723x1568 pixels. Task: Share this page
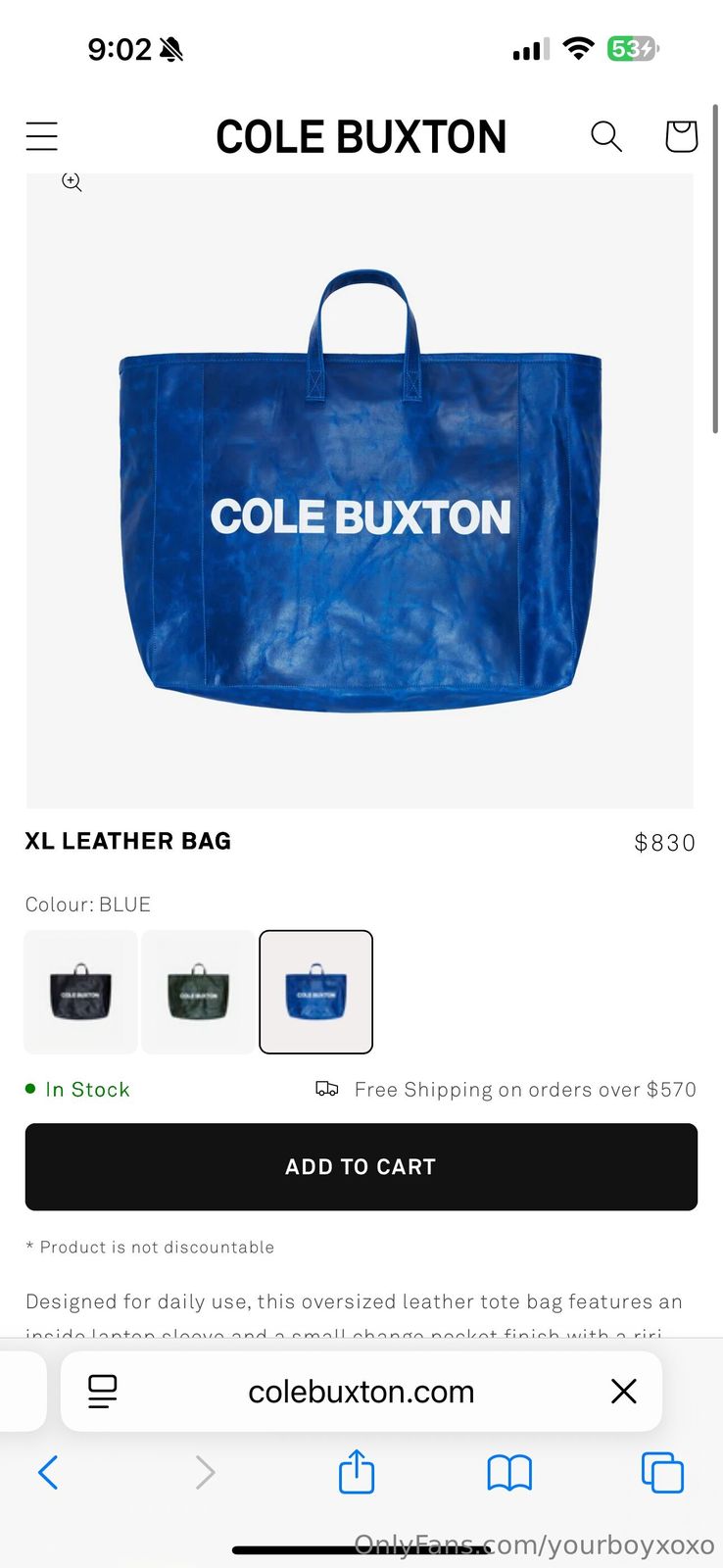click(x=357, y=1472)
